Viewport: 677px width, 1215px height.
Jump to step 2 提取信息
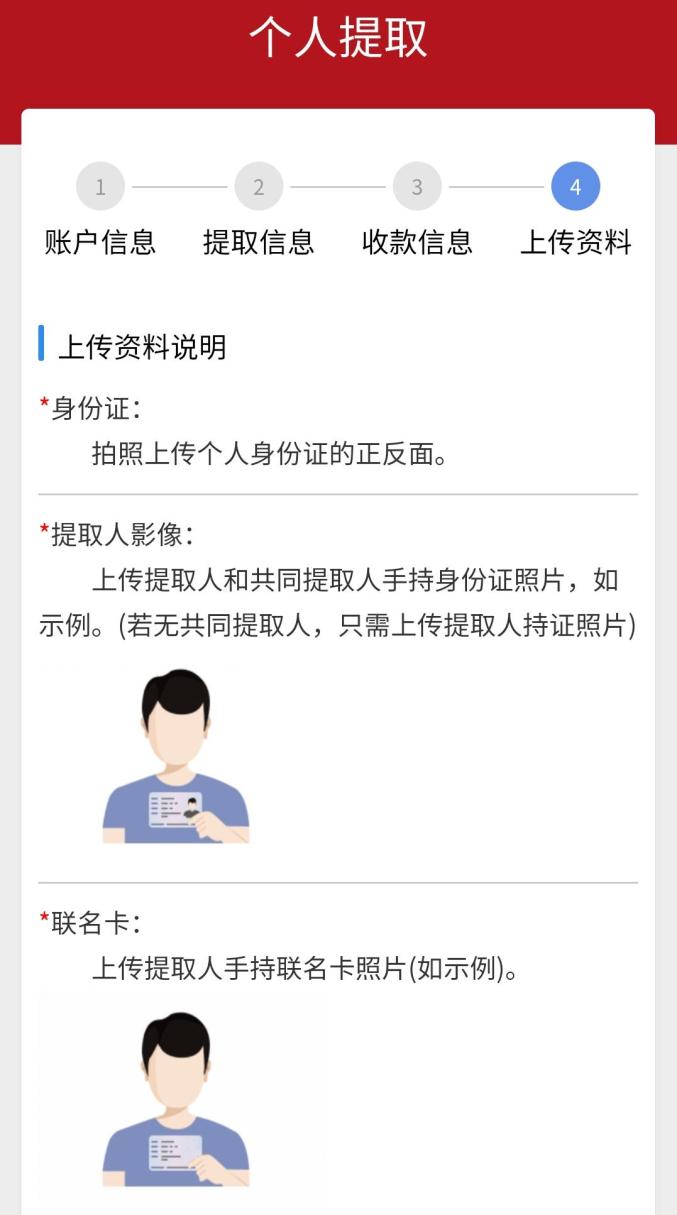(x=259, y=187)
